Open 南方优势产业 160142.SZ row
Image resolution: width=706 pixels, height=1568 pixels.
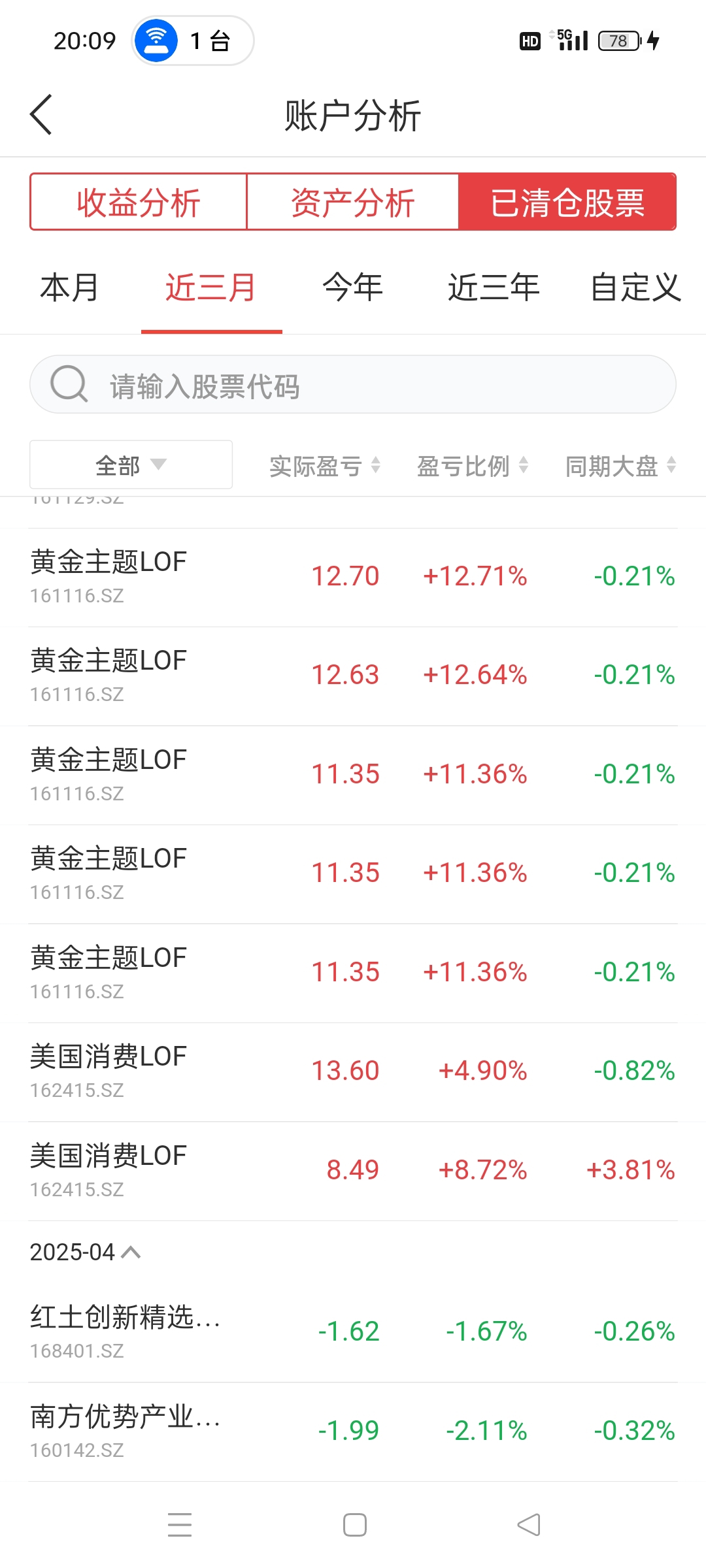click(x=353, y=1431)
